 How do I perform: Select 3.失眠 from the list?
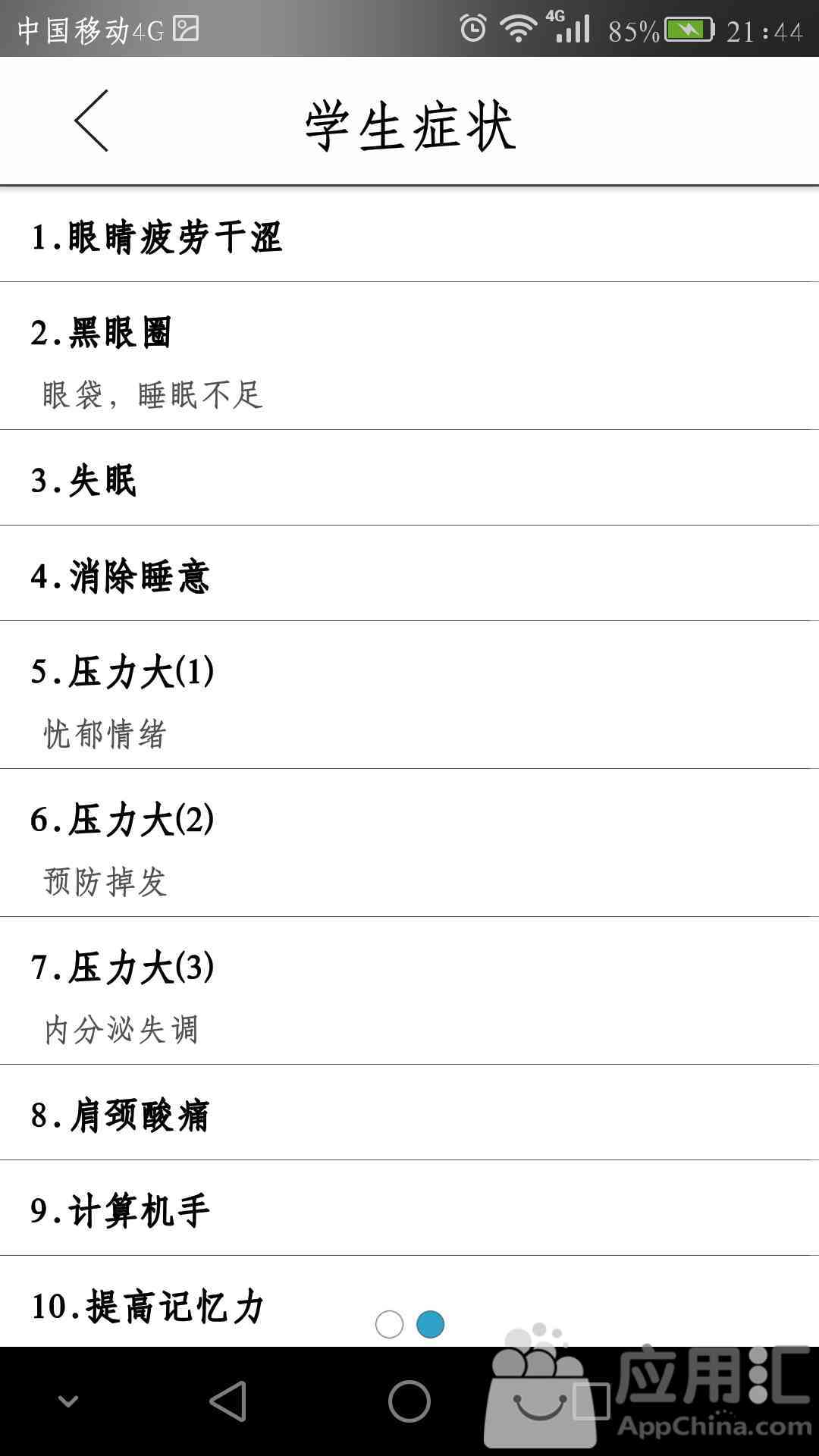pos(409,478)
